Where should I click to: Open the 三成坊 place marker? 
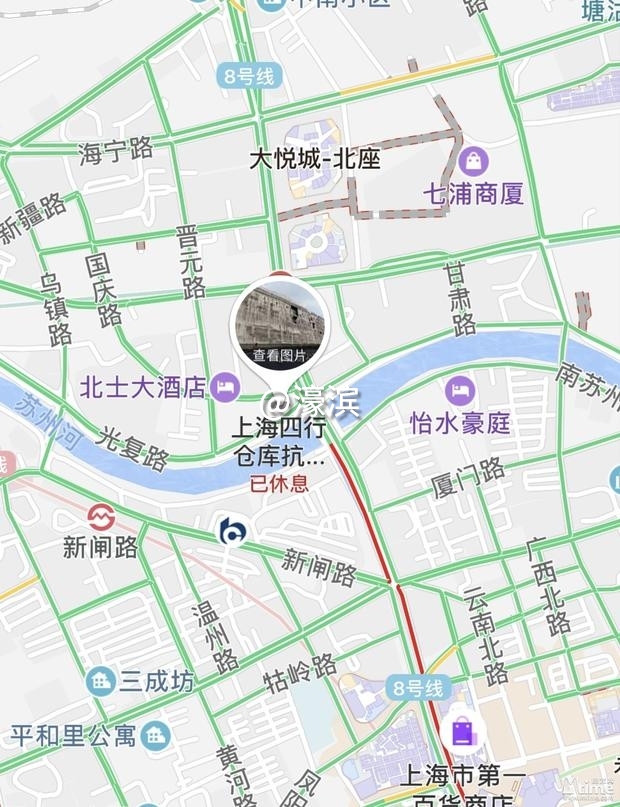(x=100, y=682)
